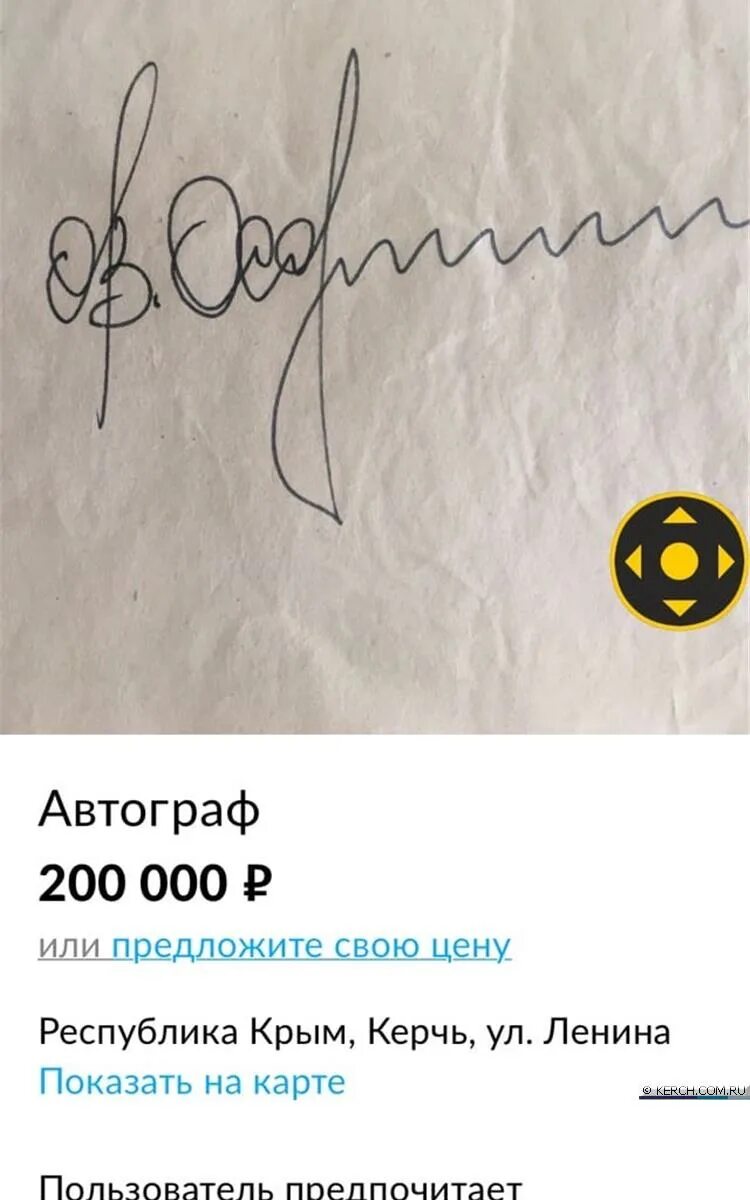
Task: Select the yellow circular navigation control
Action: click(678, 560)
